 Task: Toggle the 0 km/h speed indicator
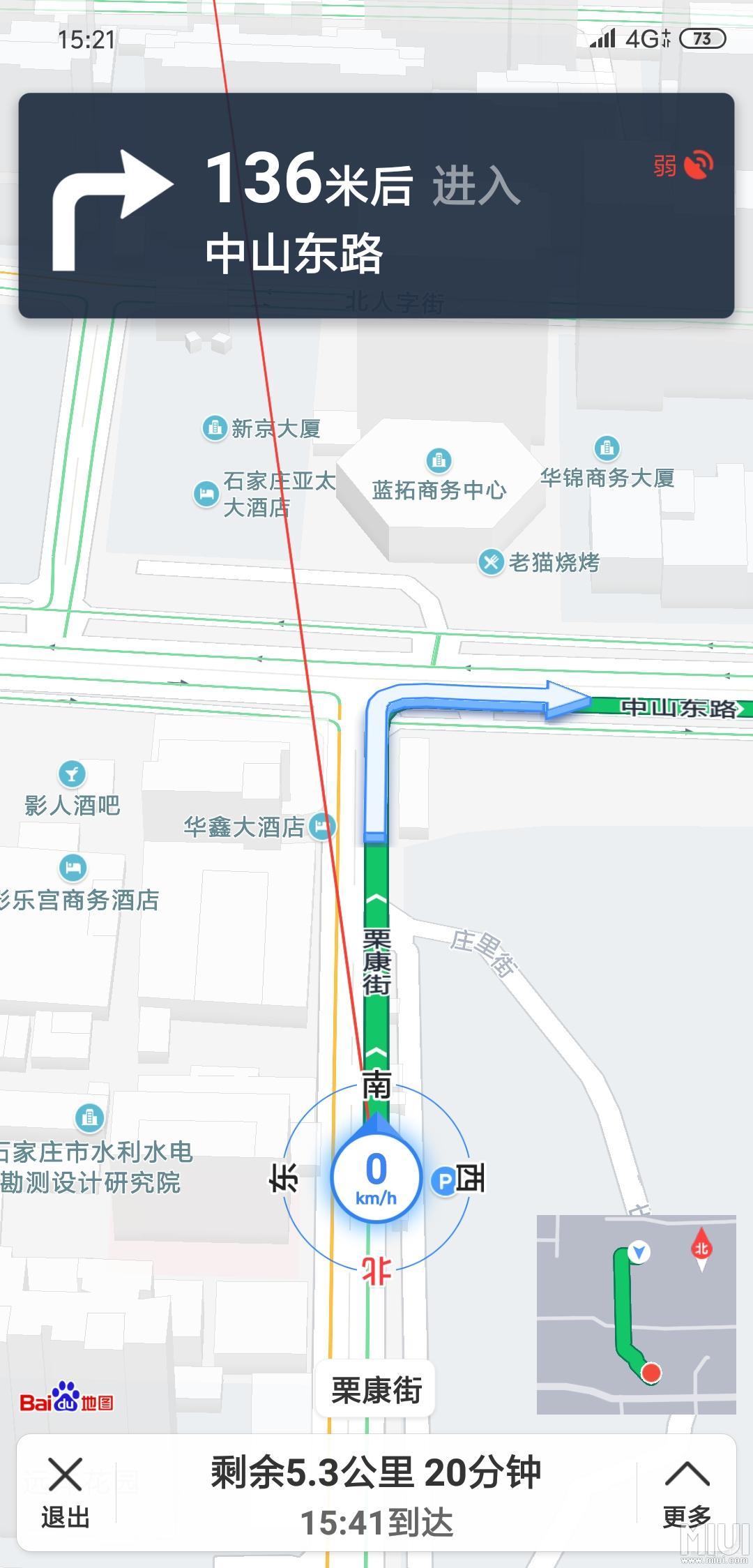376,1175
